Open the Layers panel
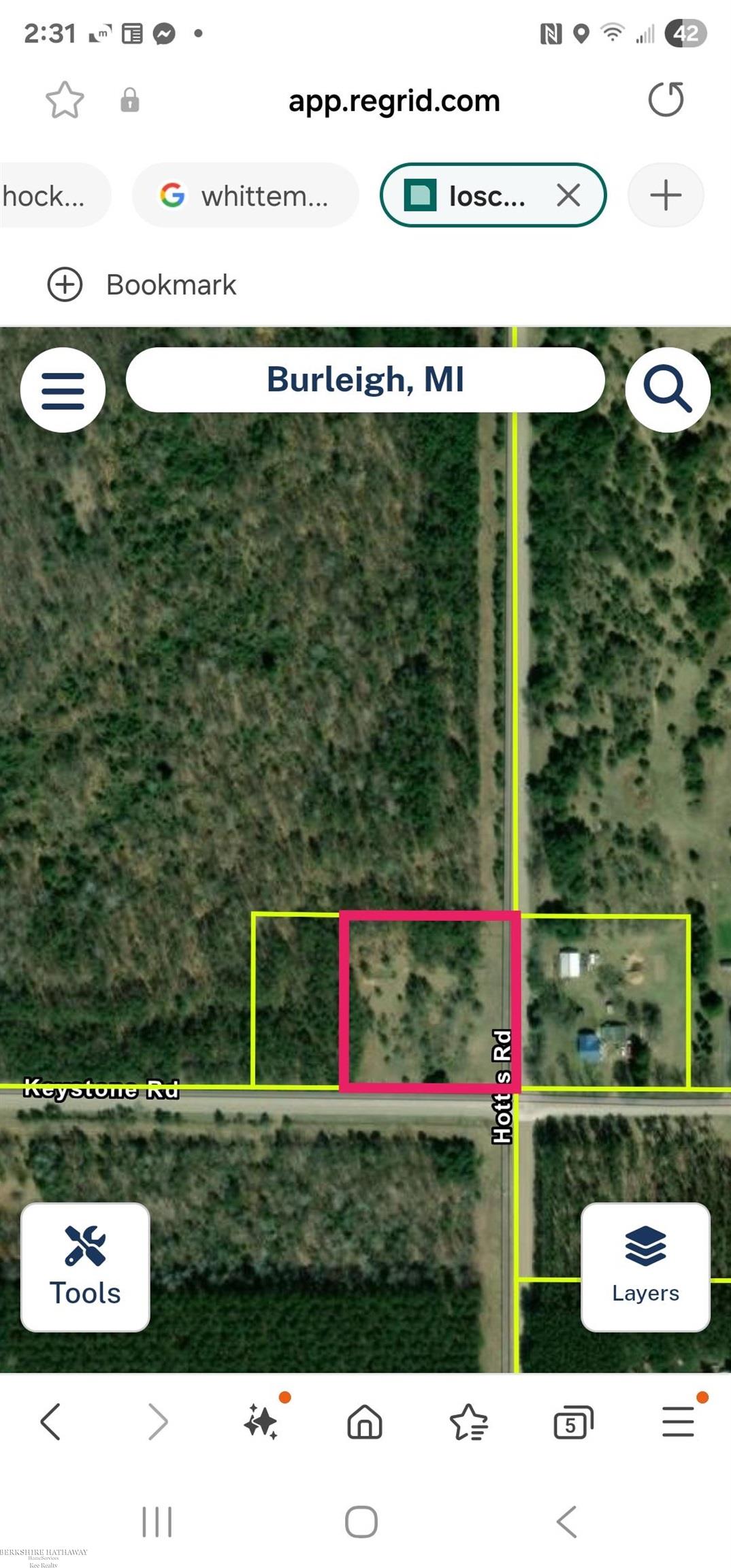 point(645,1267)
